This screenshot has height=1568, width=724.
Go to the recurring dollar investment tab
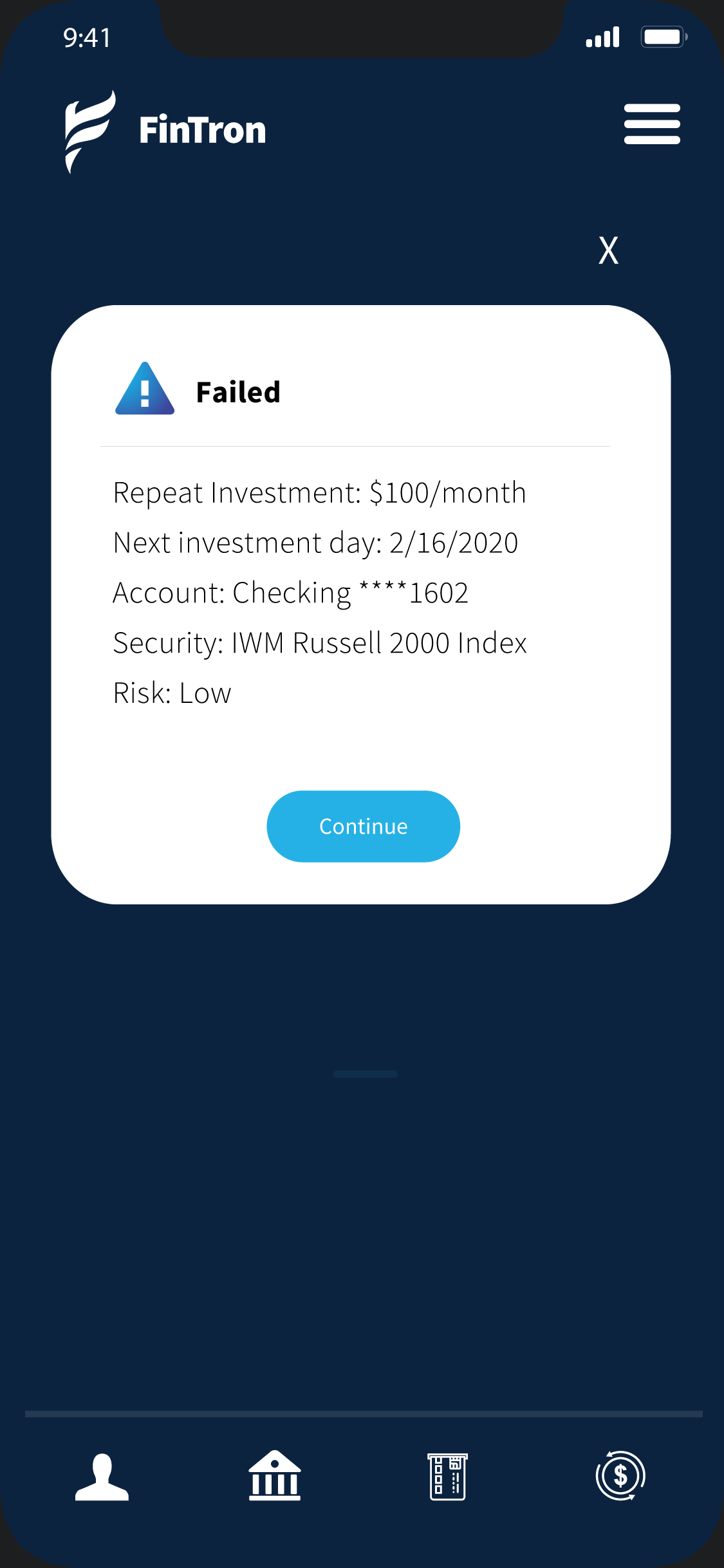(620, 1475)
